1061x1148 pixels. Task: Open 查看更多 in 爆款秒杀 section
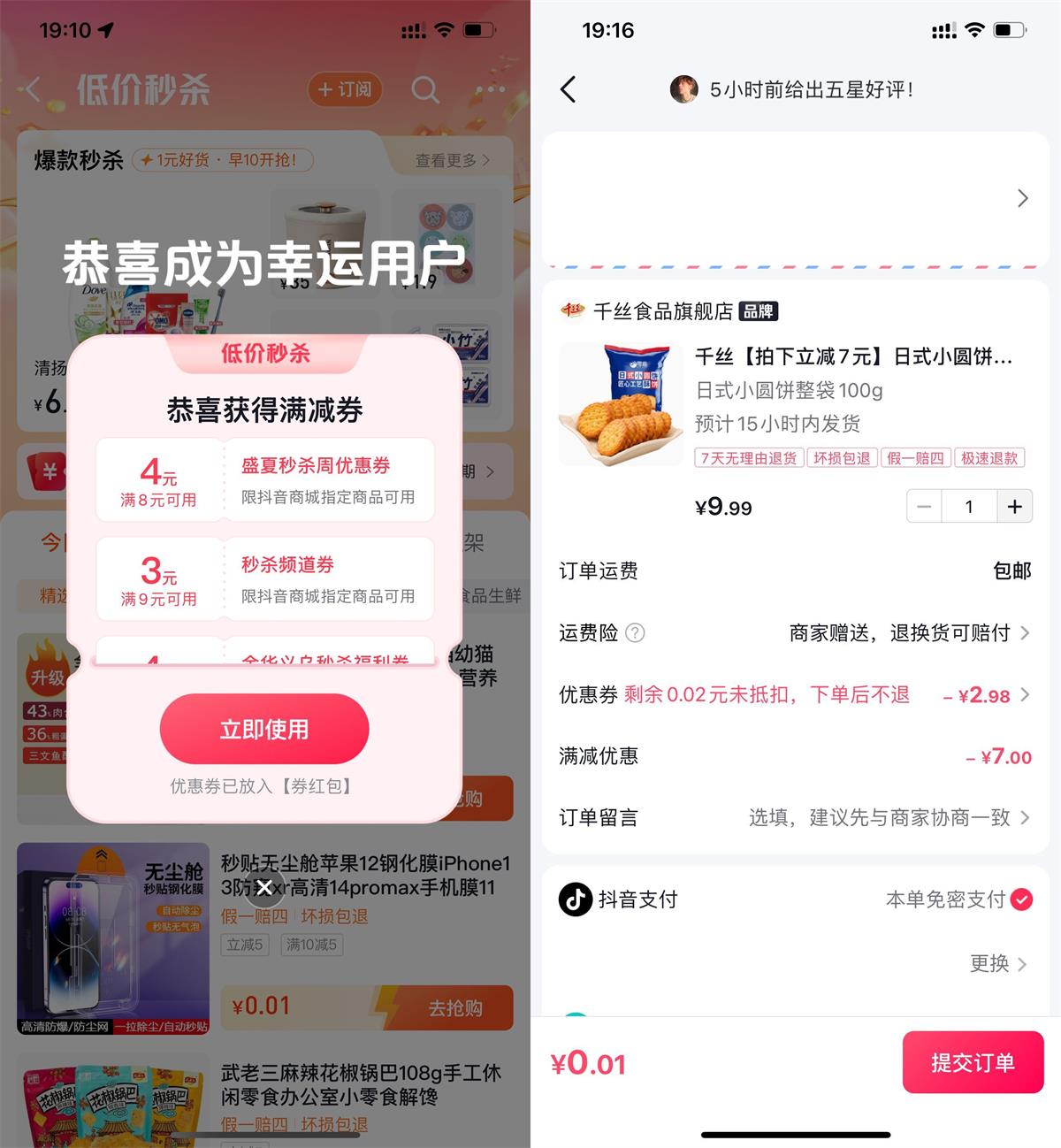pos(447,160)
